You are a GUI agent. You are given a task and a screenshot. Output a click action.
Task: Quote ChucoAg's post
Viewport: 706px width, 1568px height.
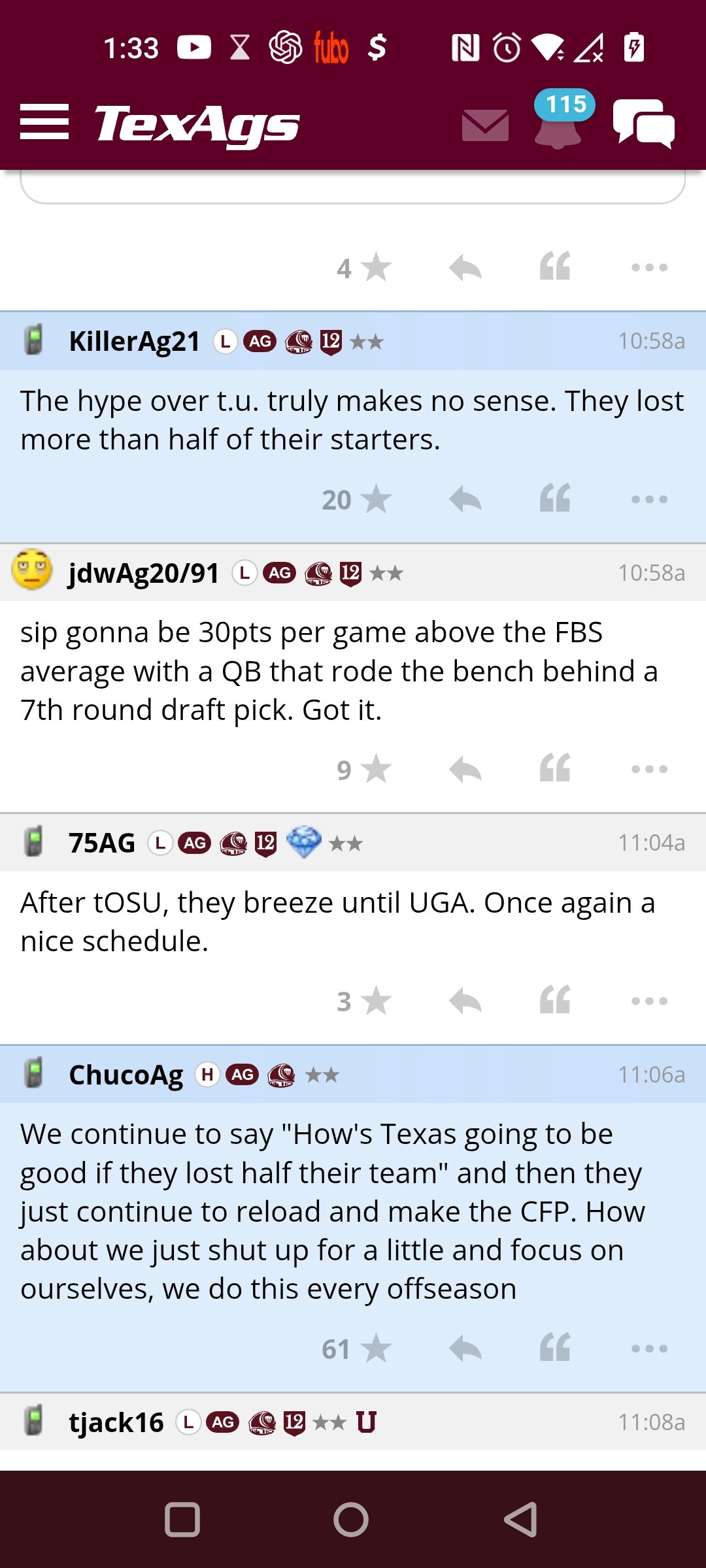555,1347
